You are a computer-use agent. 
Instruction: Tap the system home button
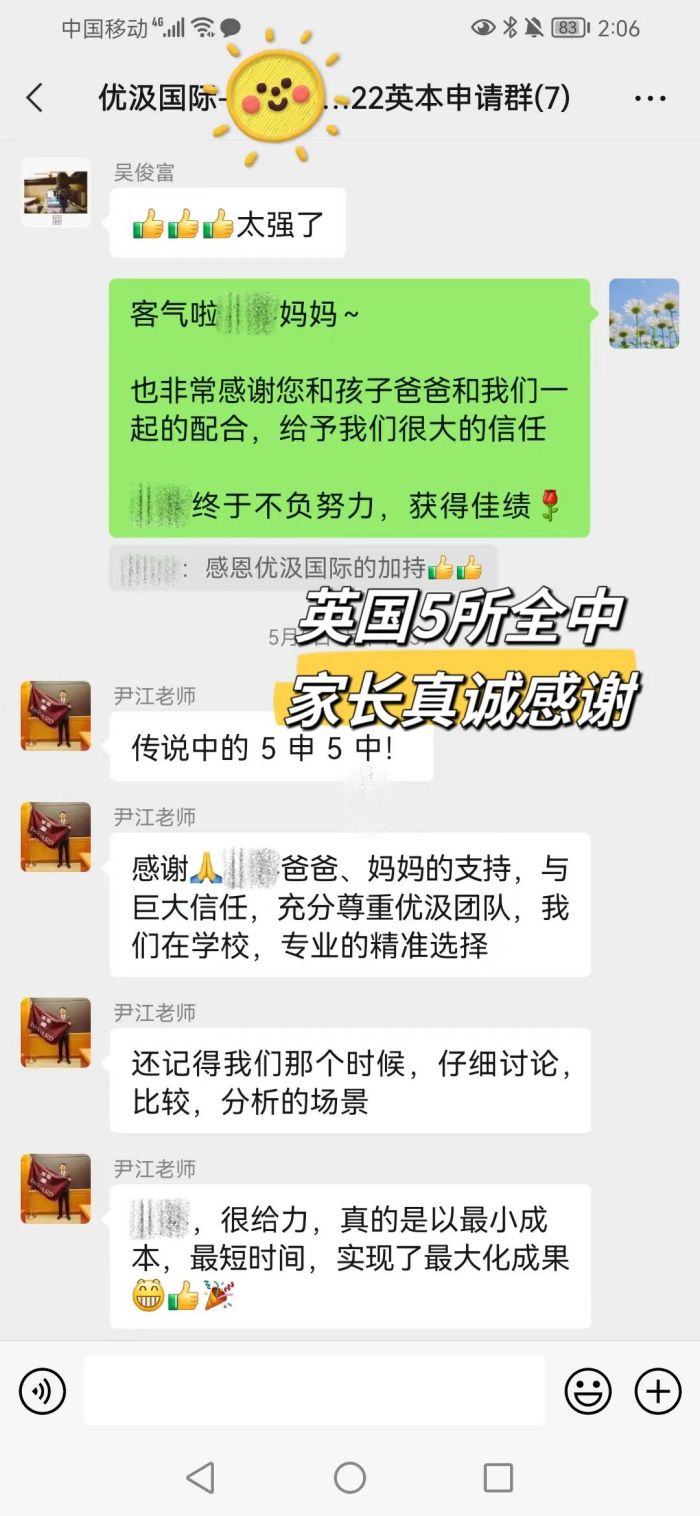coord(350,1477)
